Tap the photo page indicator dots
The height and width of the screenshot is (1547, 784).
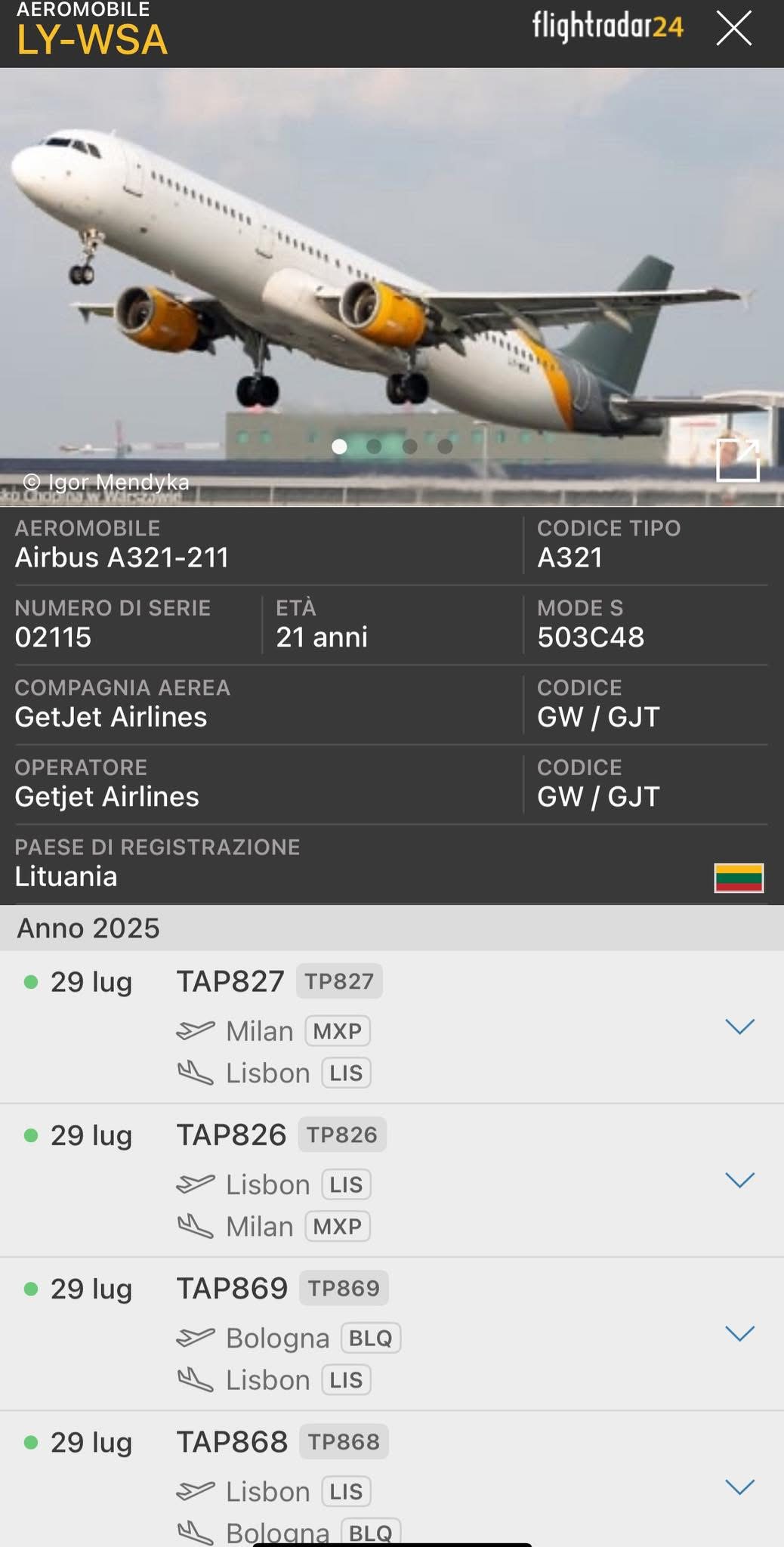[x=392, y=446]
